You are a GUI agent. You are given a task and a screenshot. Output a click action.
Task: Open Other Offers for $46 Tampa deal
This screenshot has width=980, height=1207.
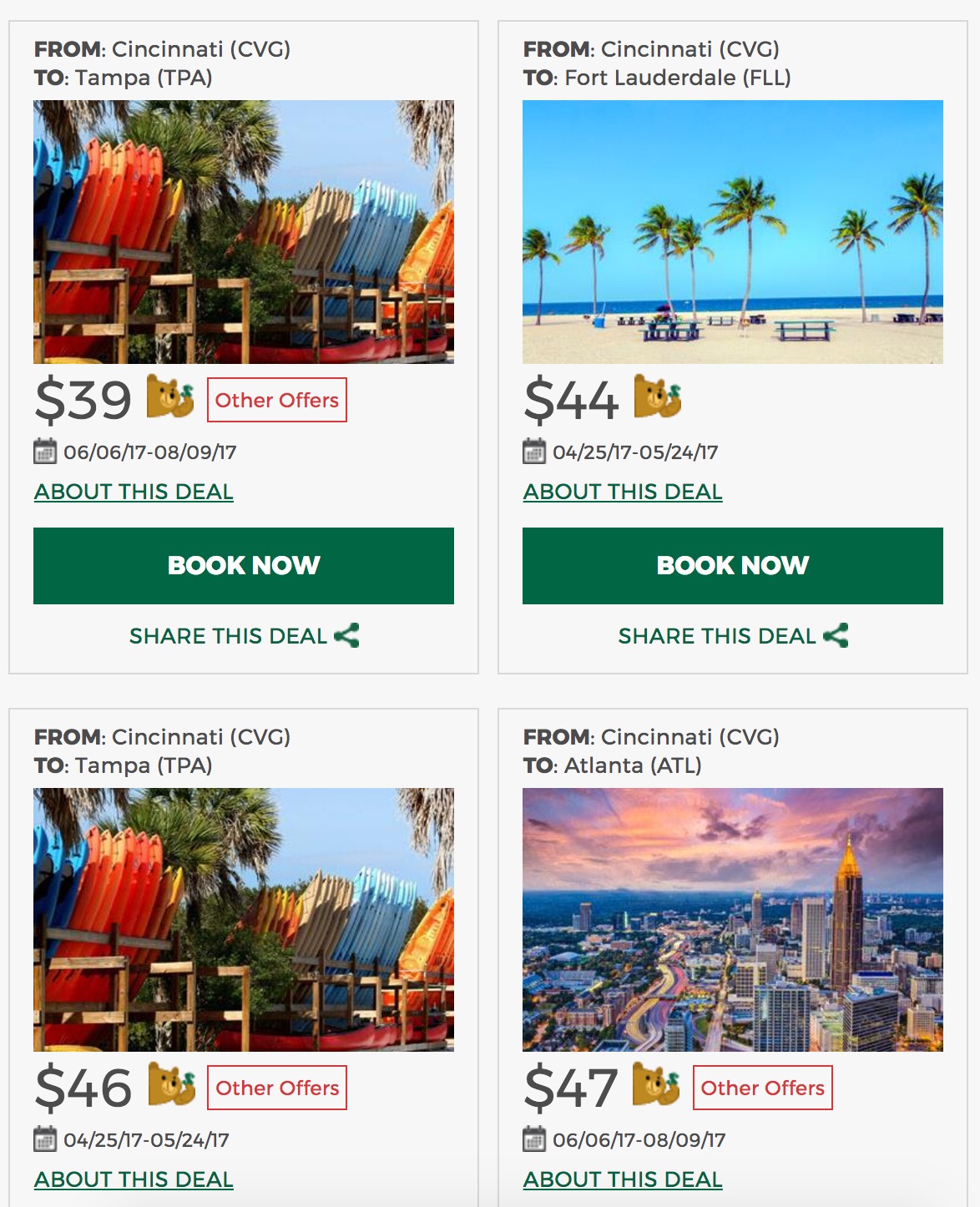pyautogui.click(x=276, y=1088)
